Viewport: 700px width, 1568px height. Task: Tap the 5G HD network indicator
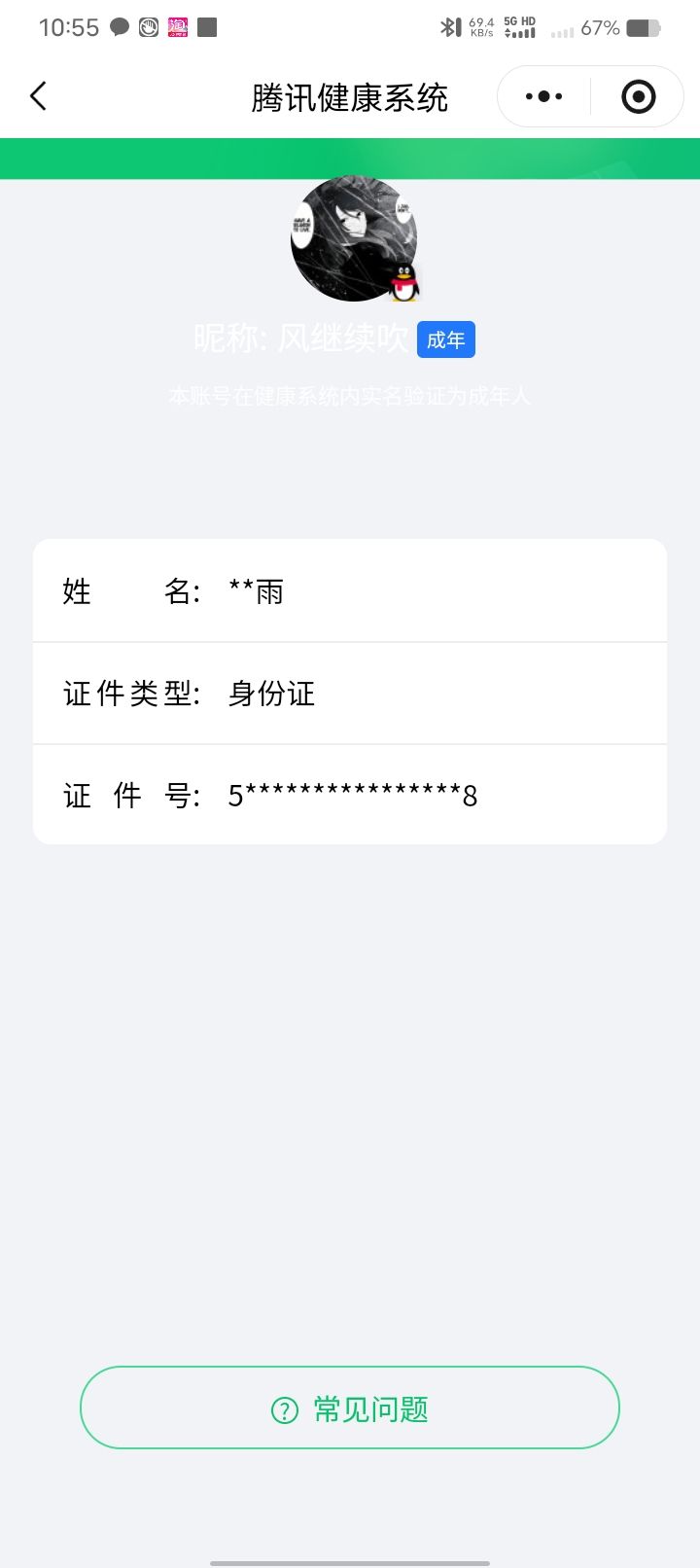click(518, 27)
